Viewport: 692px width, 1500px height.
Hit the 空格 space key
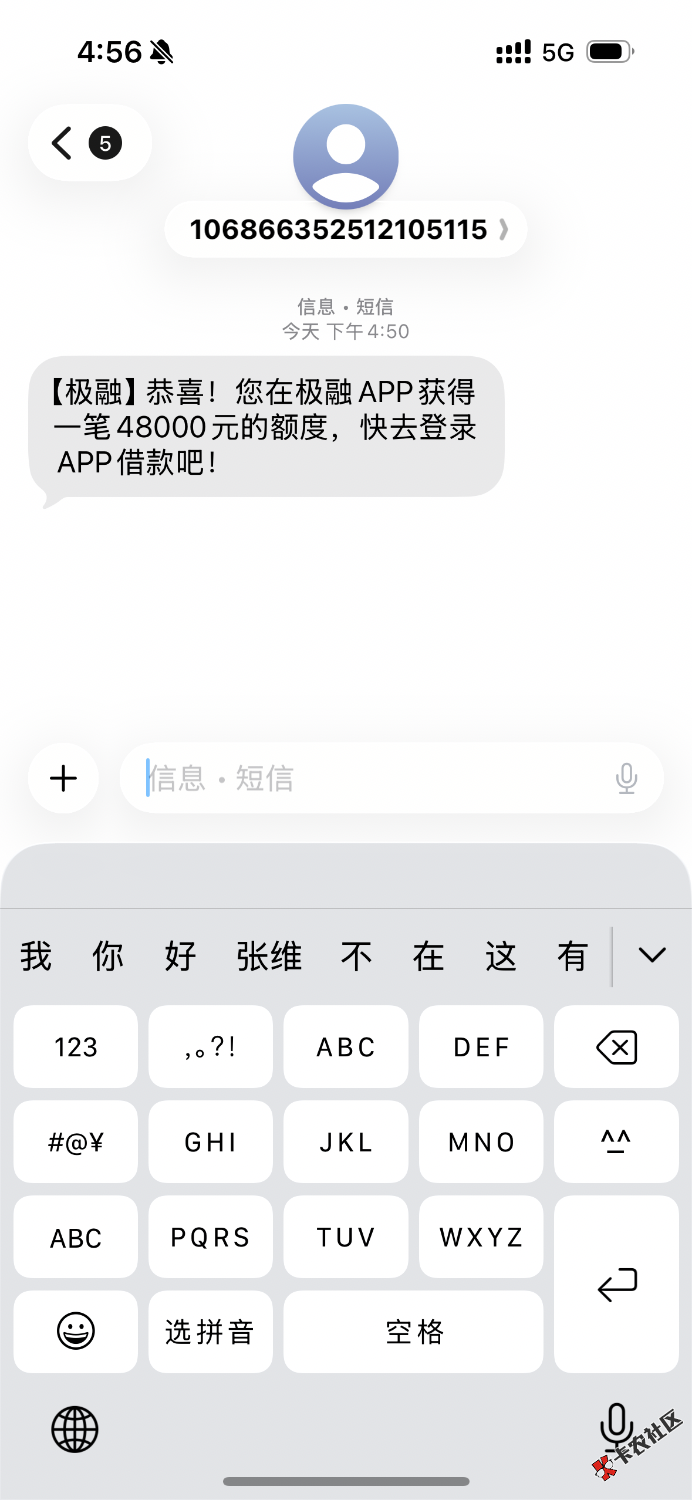point(414,1331)
